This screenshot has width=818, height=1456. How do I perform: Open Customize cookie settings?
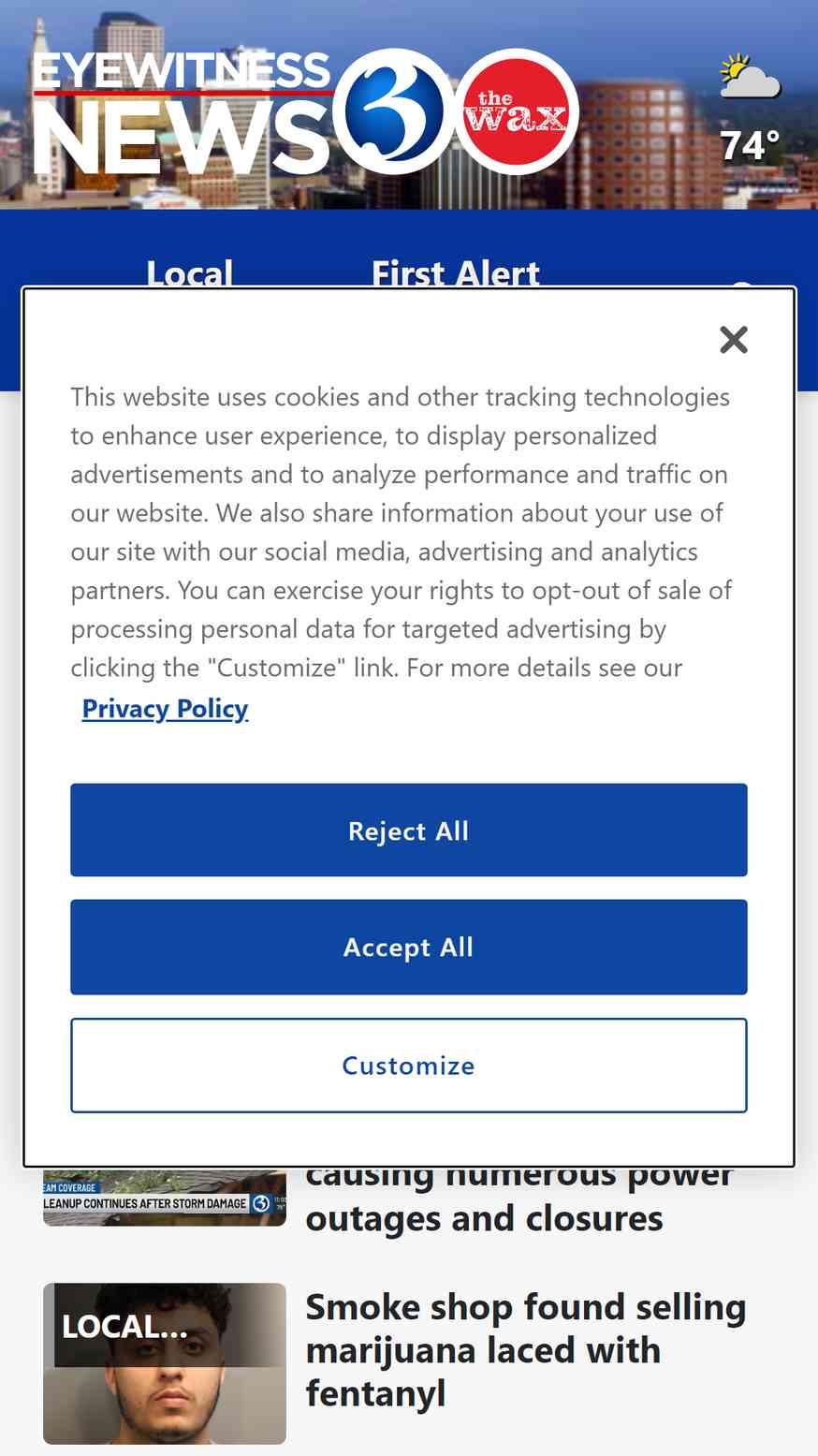[409, 1066]
